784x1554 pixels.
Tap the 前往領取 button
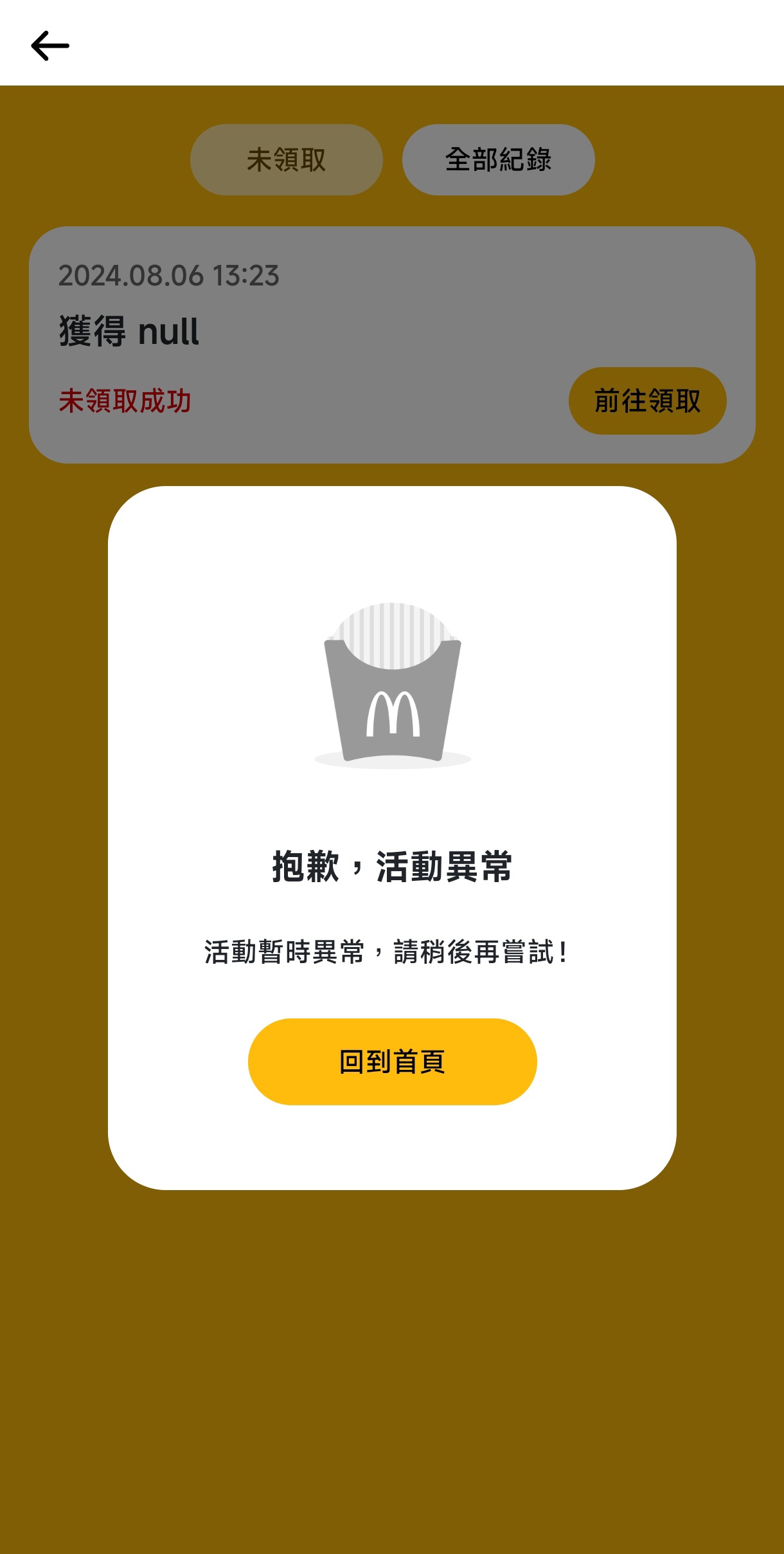point(647,401)
